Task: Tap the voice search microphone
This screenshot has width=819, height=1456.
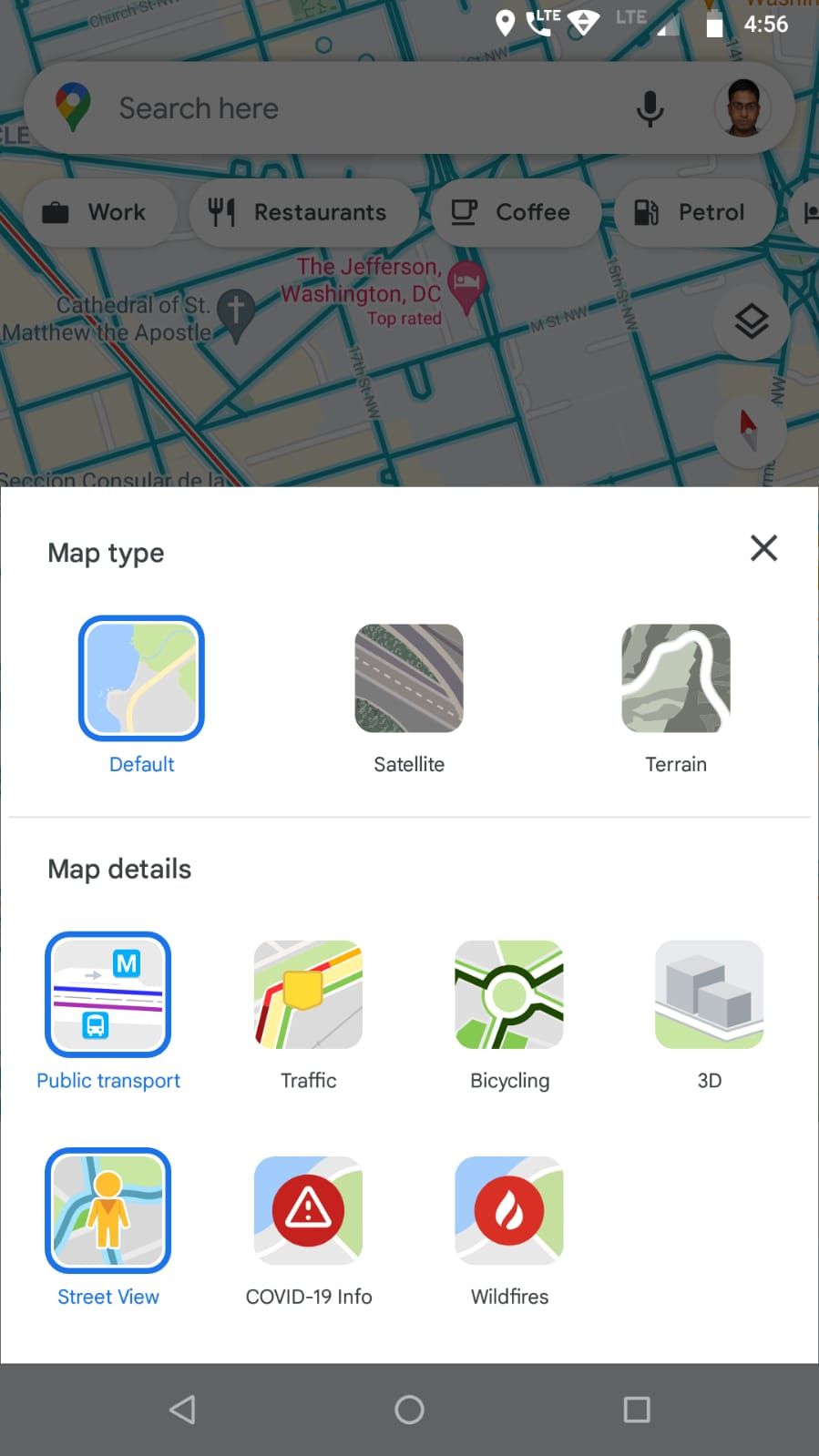Action: click(650, 107)
